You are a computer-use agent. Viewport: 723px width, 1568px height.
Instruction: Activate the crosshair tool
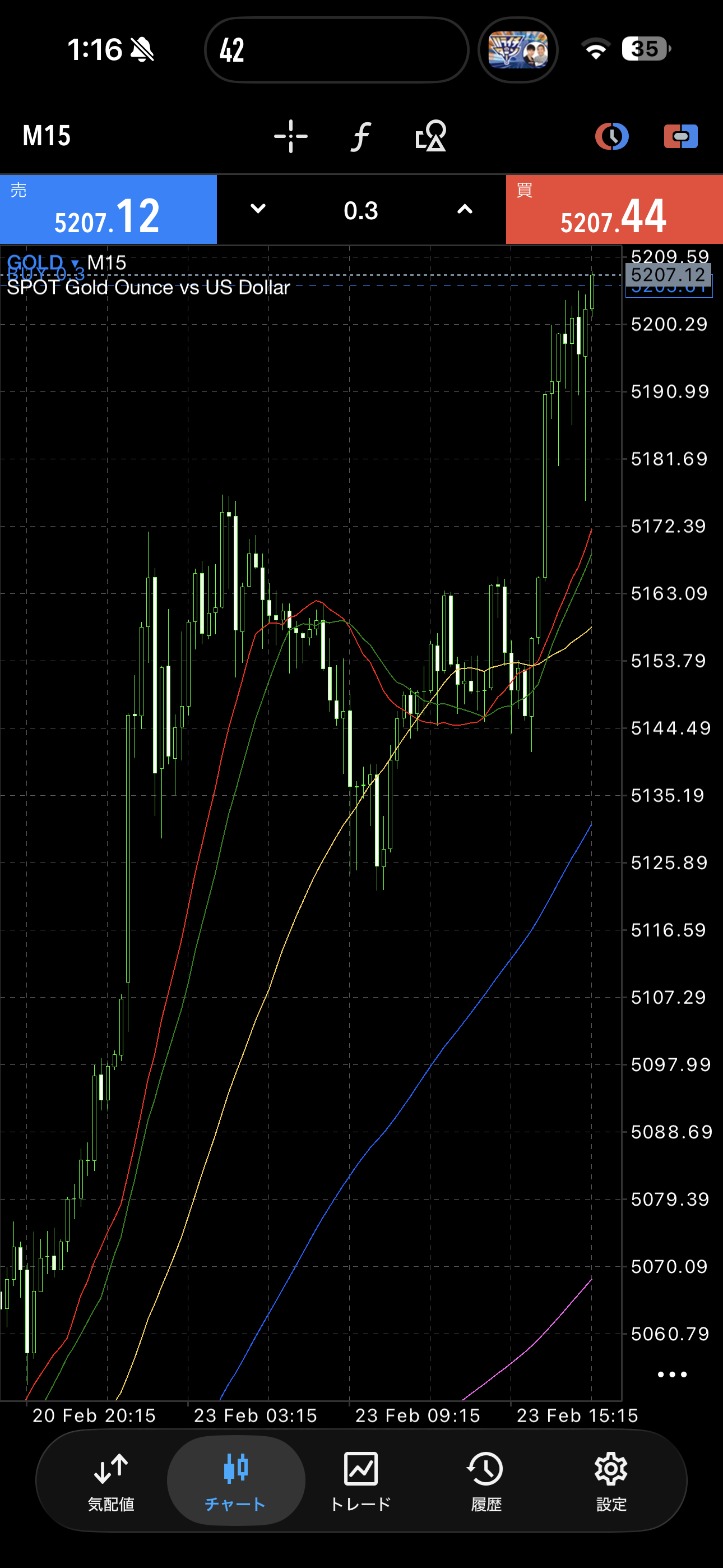[291, 136]
